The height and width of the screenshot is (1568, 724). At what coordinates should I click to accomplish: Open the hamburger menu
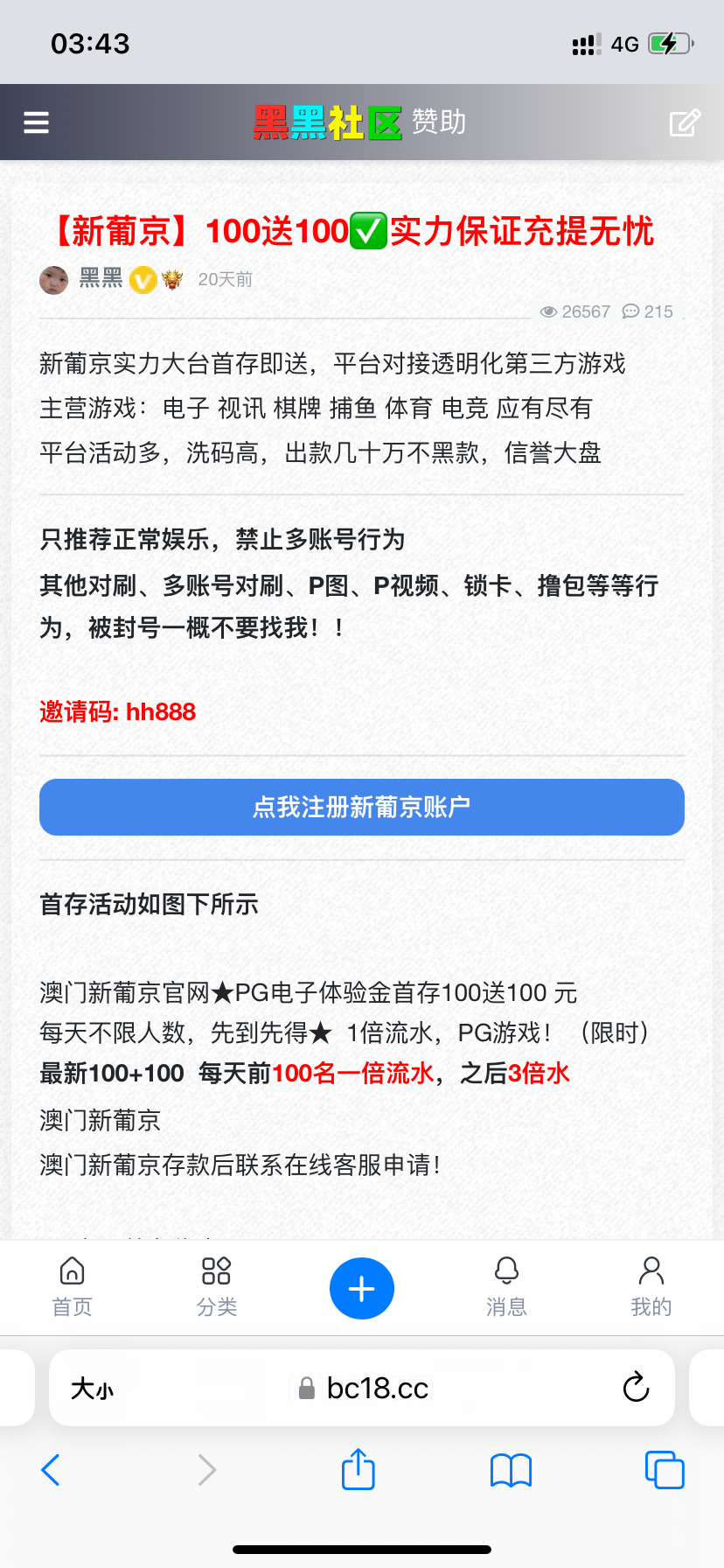pos(36,122)
